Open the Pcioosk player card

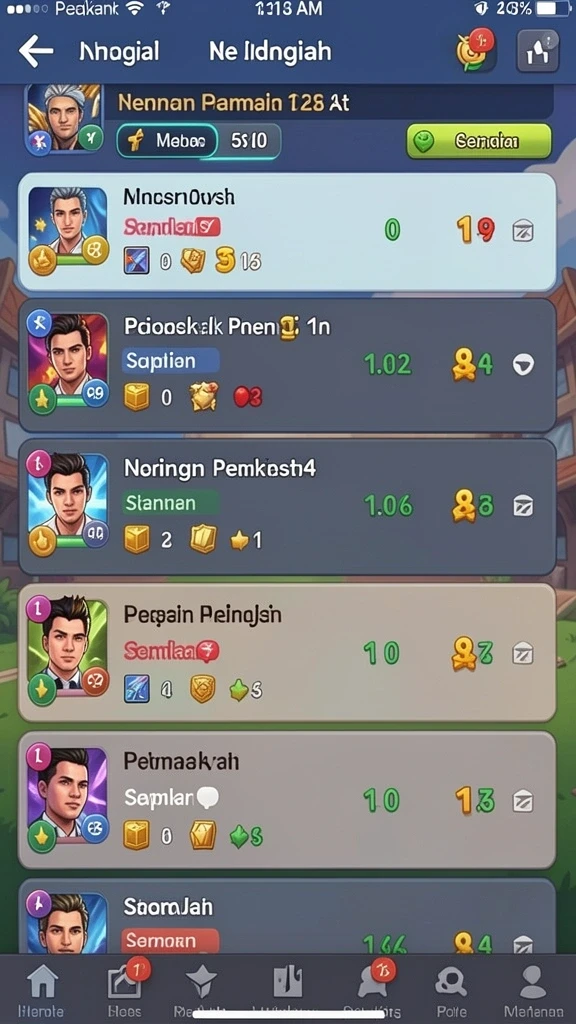click(287, 366)
